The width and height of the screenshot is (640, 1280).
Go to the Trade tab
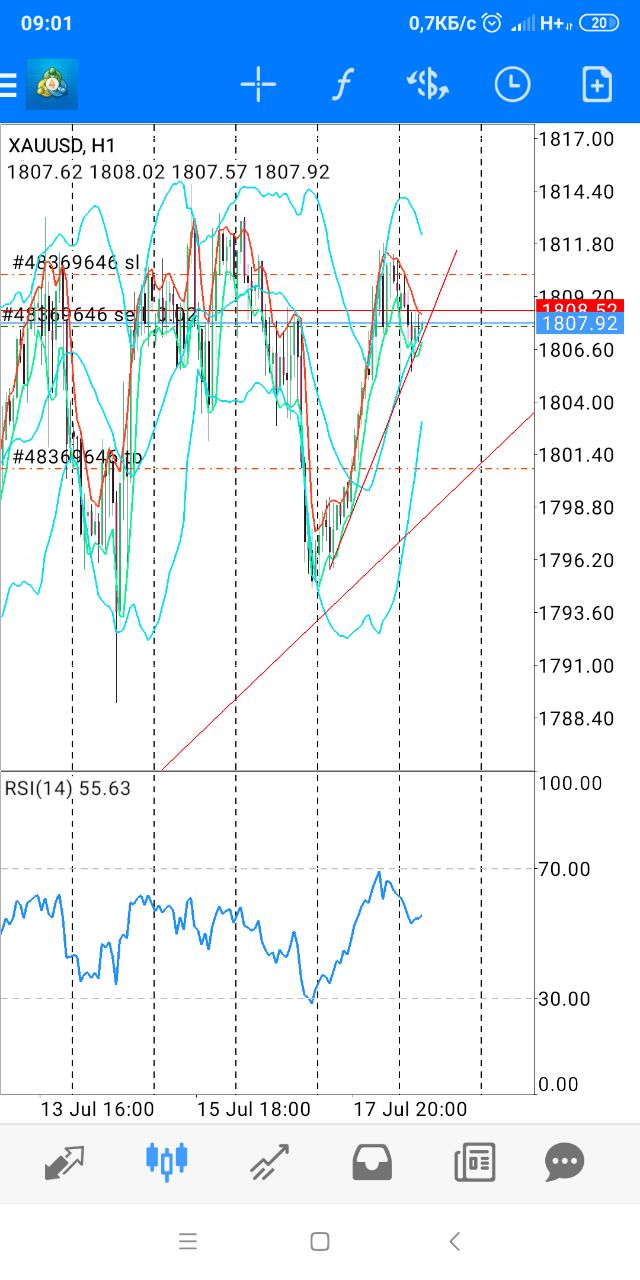pos(270,1162)
